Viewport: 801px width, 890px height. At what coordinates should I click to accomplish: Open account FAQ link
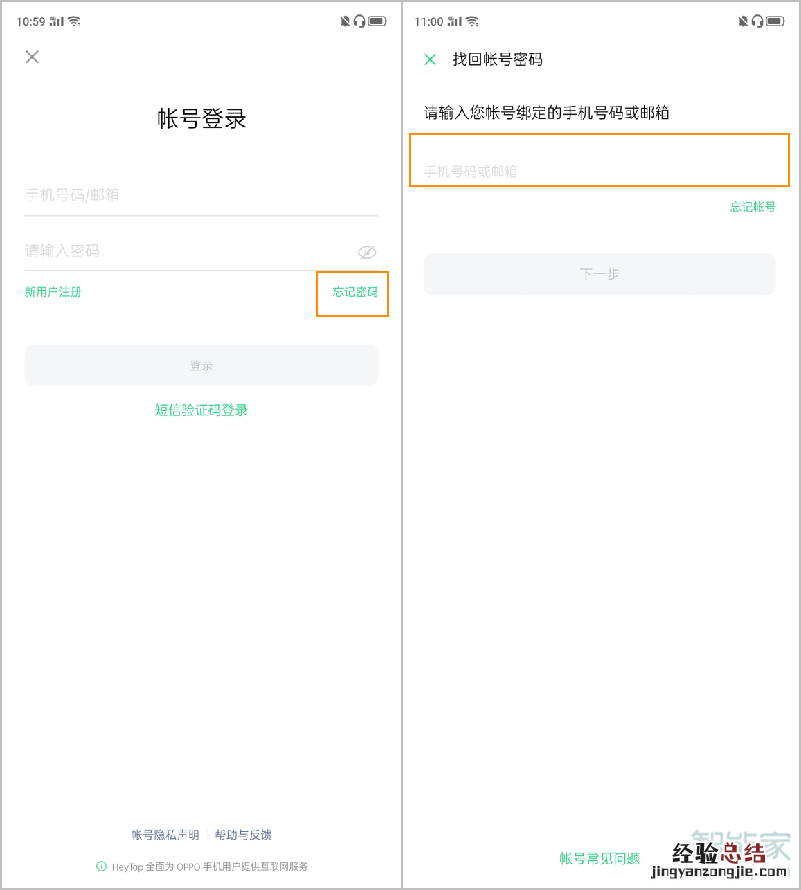[x=599, y=858]
